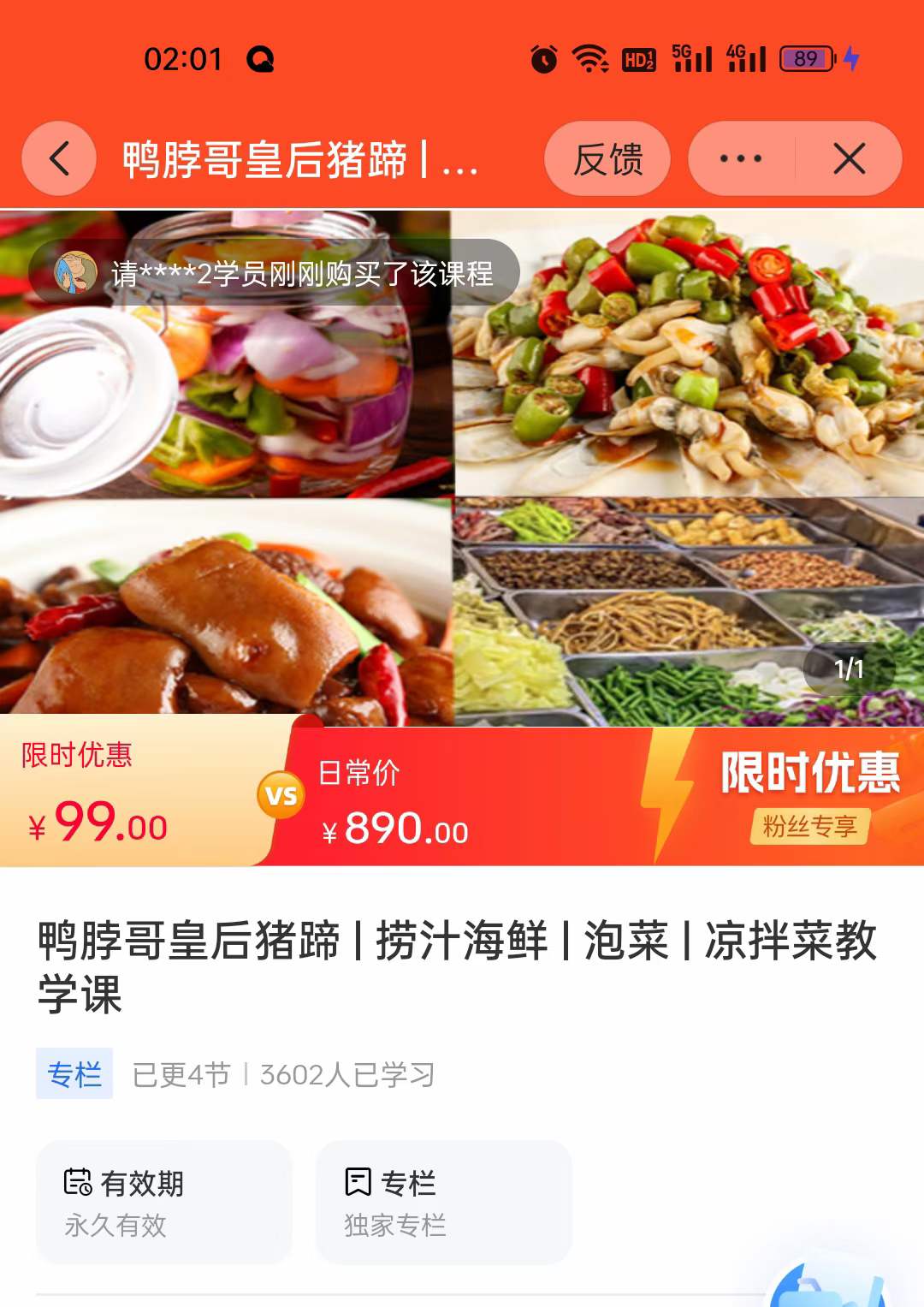Open the 永久有效 validity card
This screenshot has width=924, height=1307.
pos(163,1203)
